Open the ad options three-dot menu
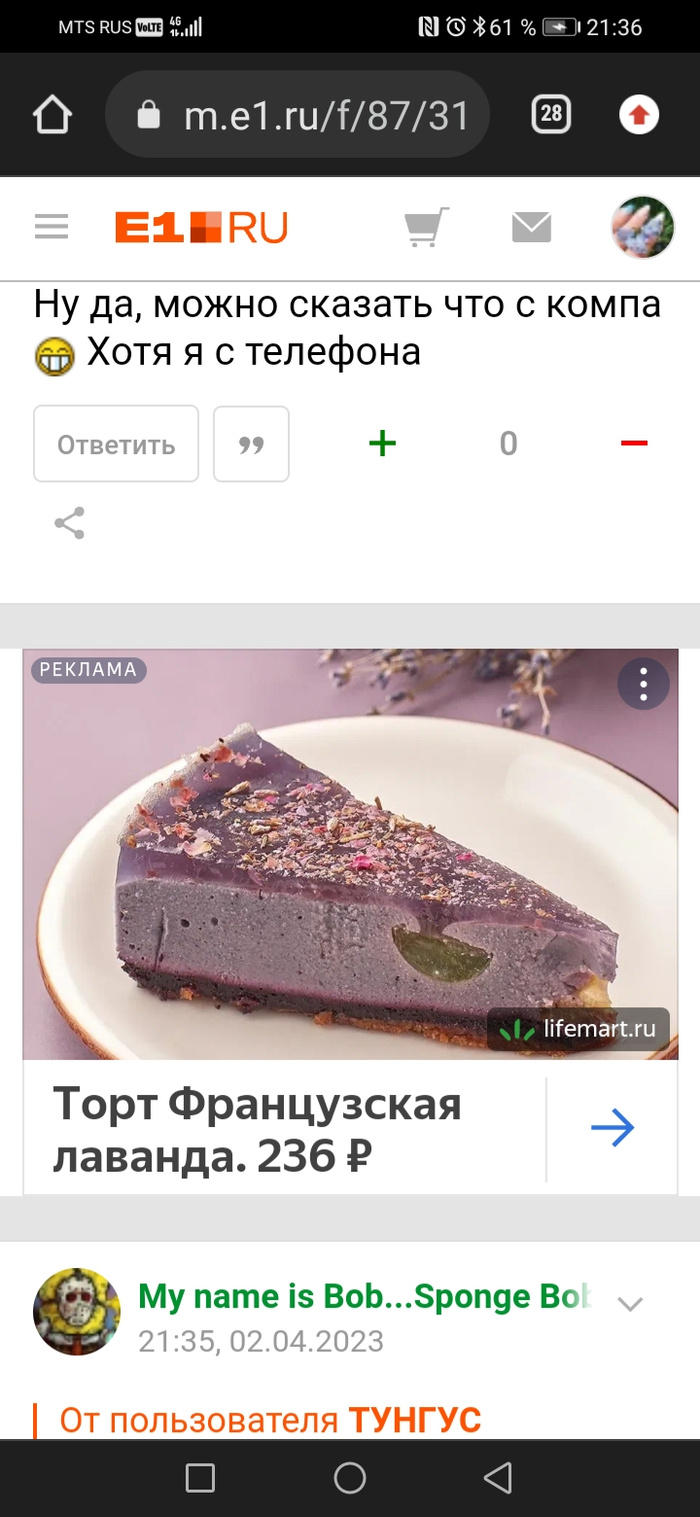 click(x=644, y=684)
